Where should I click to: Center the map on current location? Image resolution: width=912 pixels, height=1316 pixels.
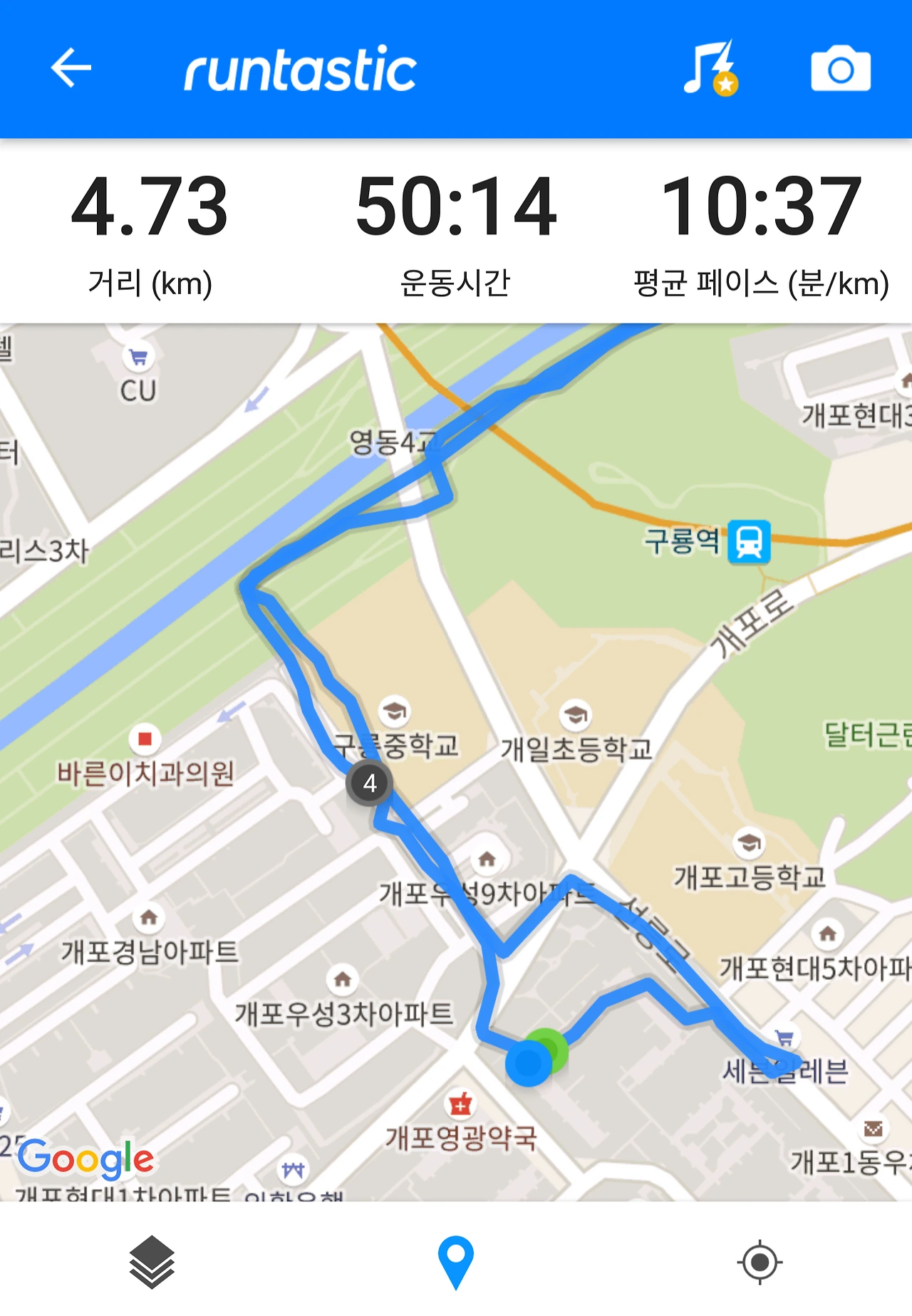[760, 1262]
